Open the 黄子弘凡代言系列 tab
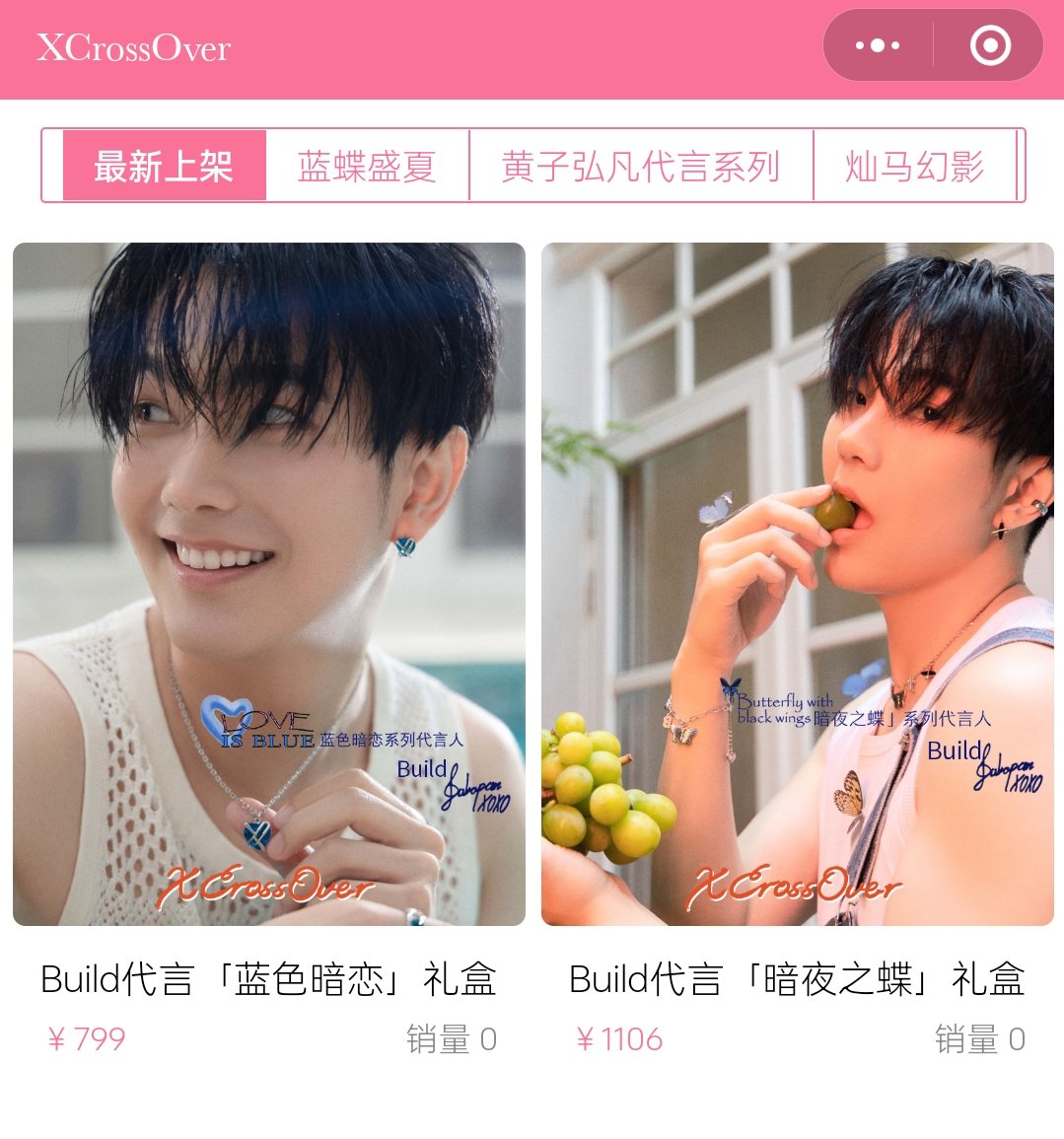 coord(640,166)
